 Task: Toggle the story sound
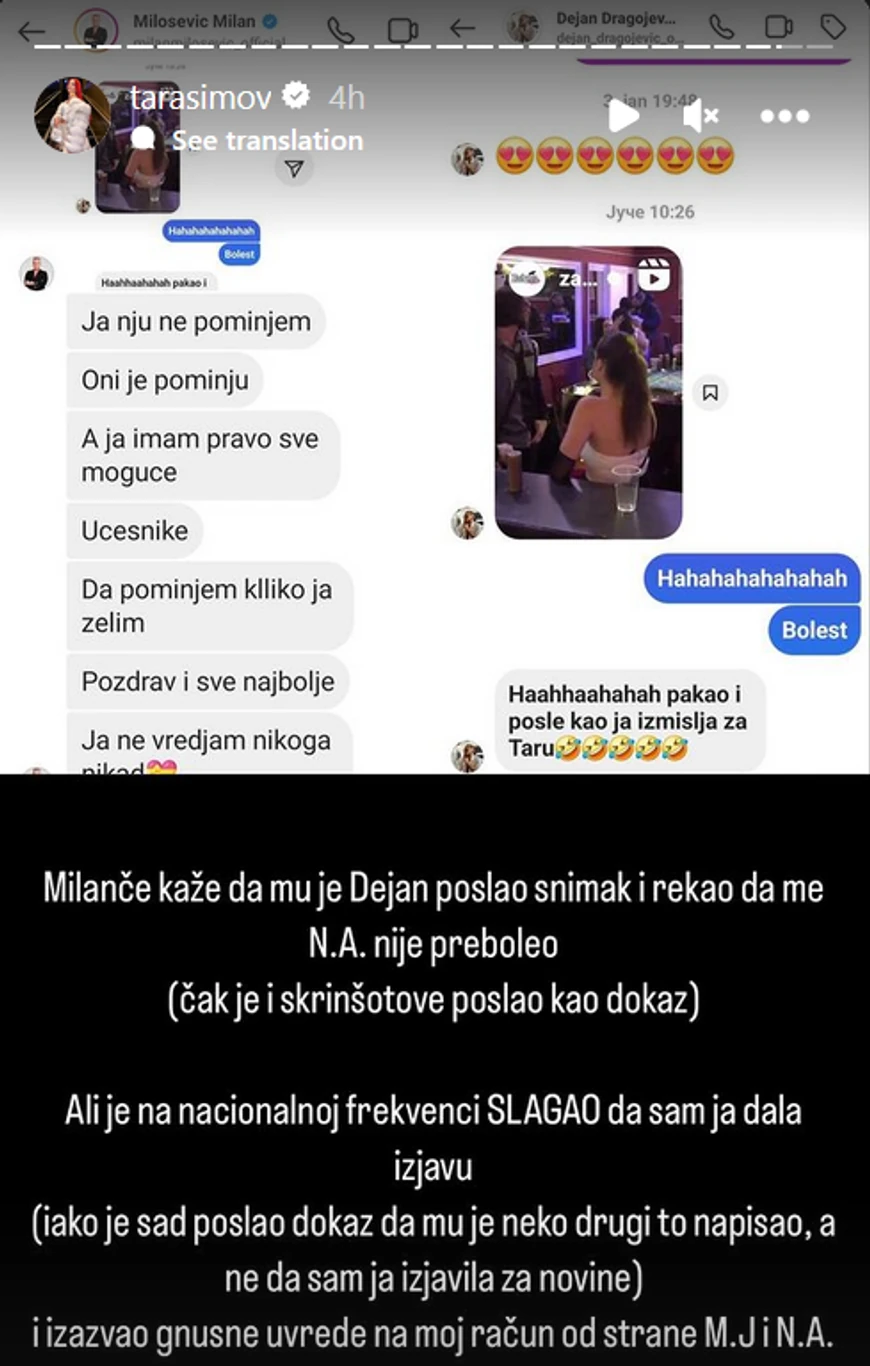(700, 116)
